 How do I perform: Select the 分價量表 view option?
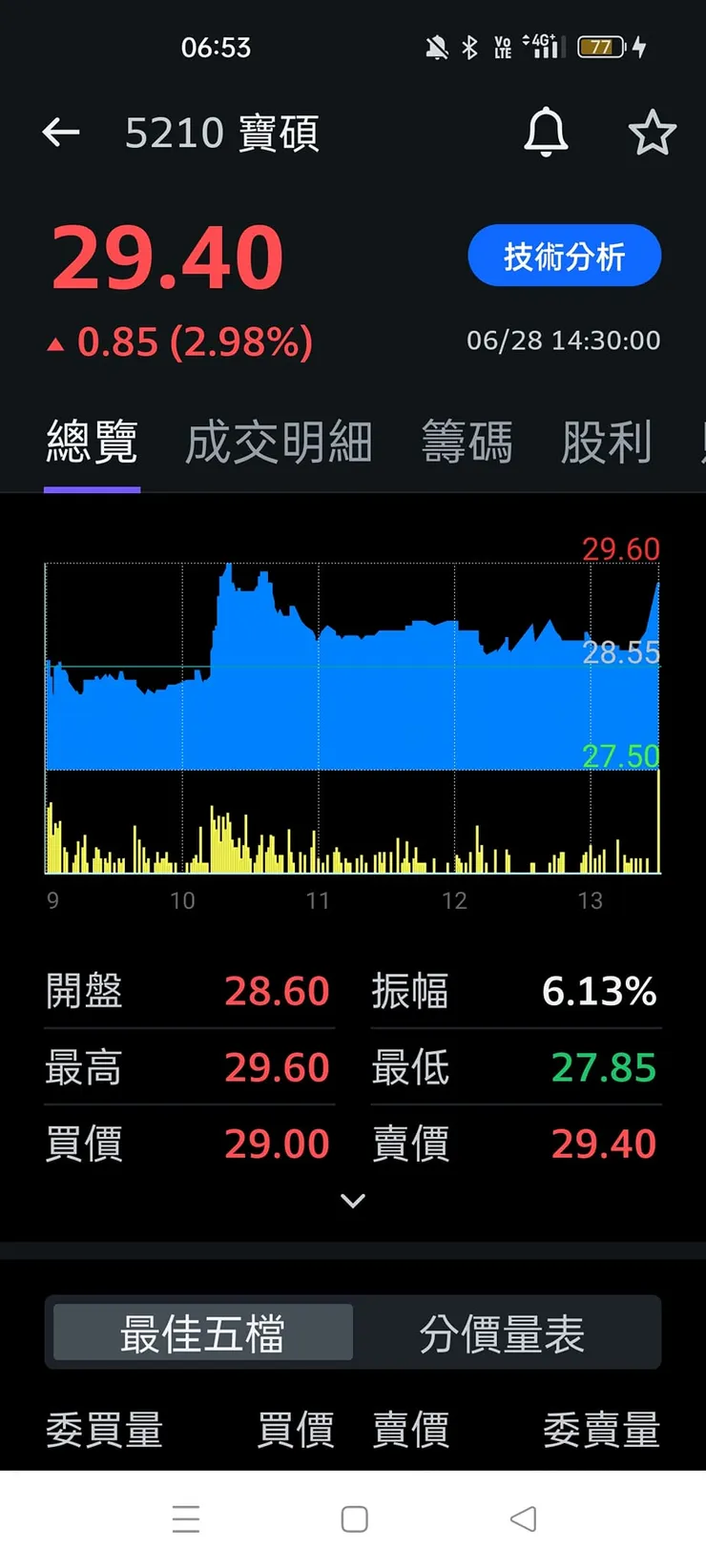coord(506,1332)
